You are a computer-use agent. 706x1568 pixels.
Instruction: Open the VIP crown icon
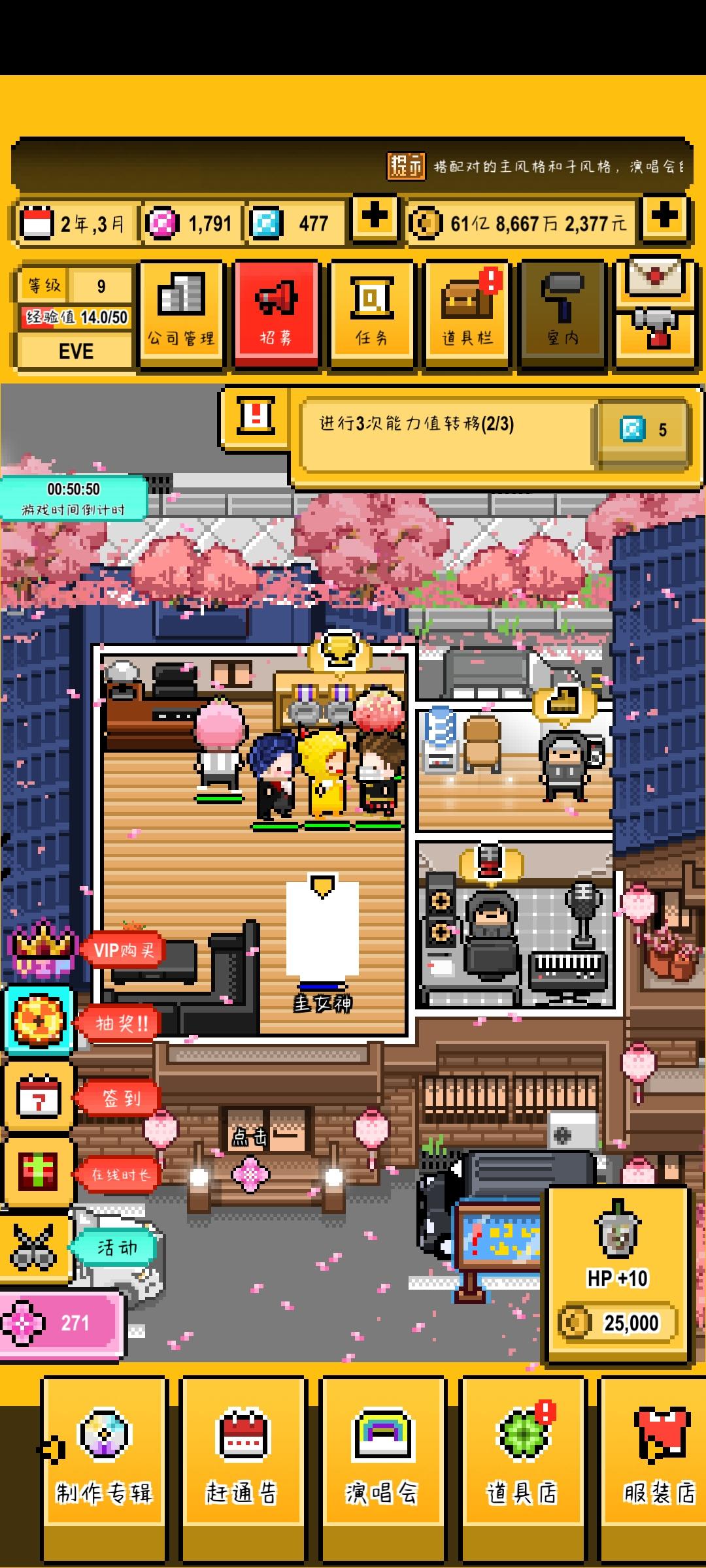point(39,949)
